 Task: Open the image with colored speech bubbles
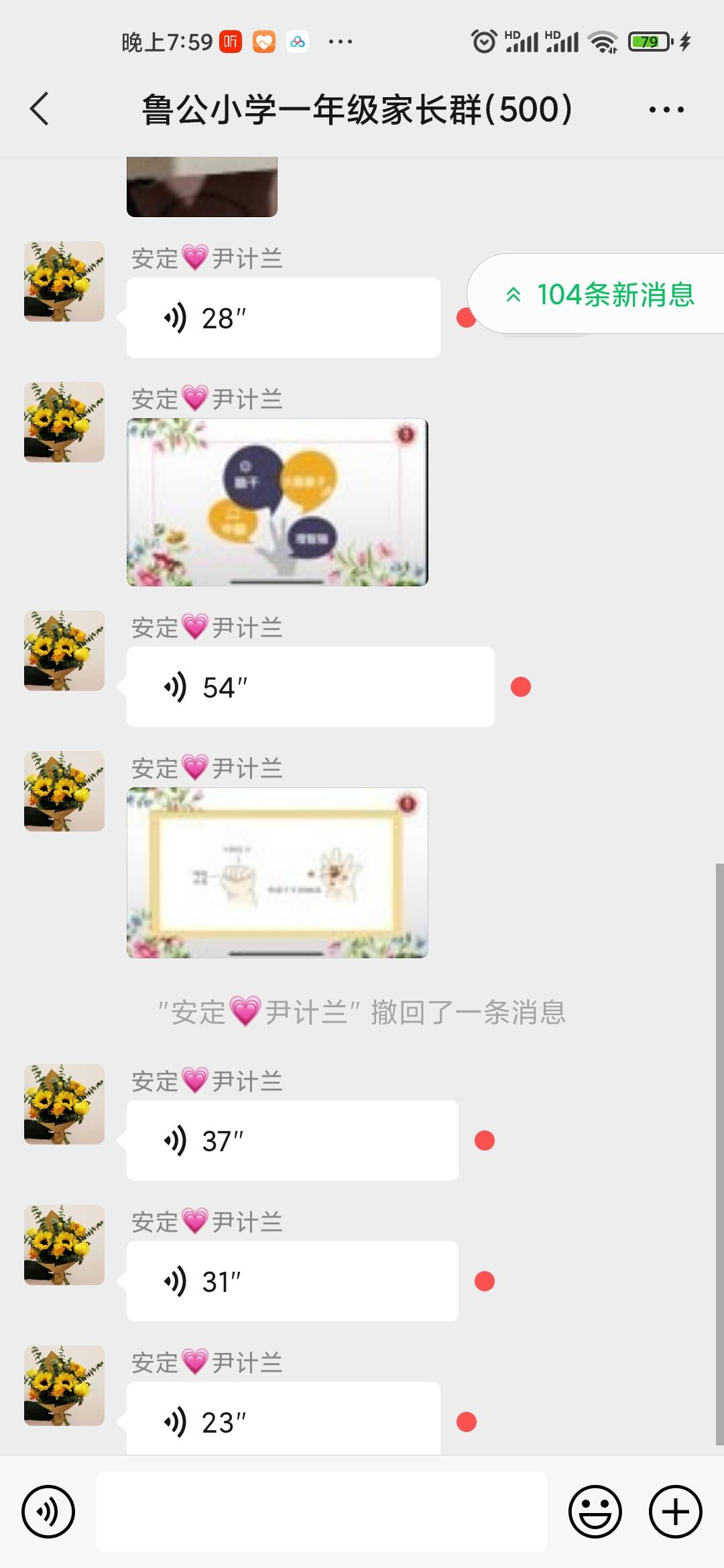pyautogui.click(x=277, y=503)
